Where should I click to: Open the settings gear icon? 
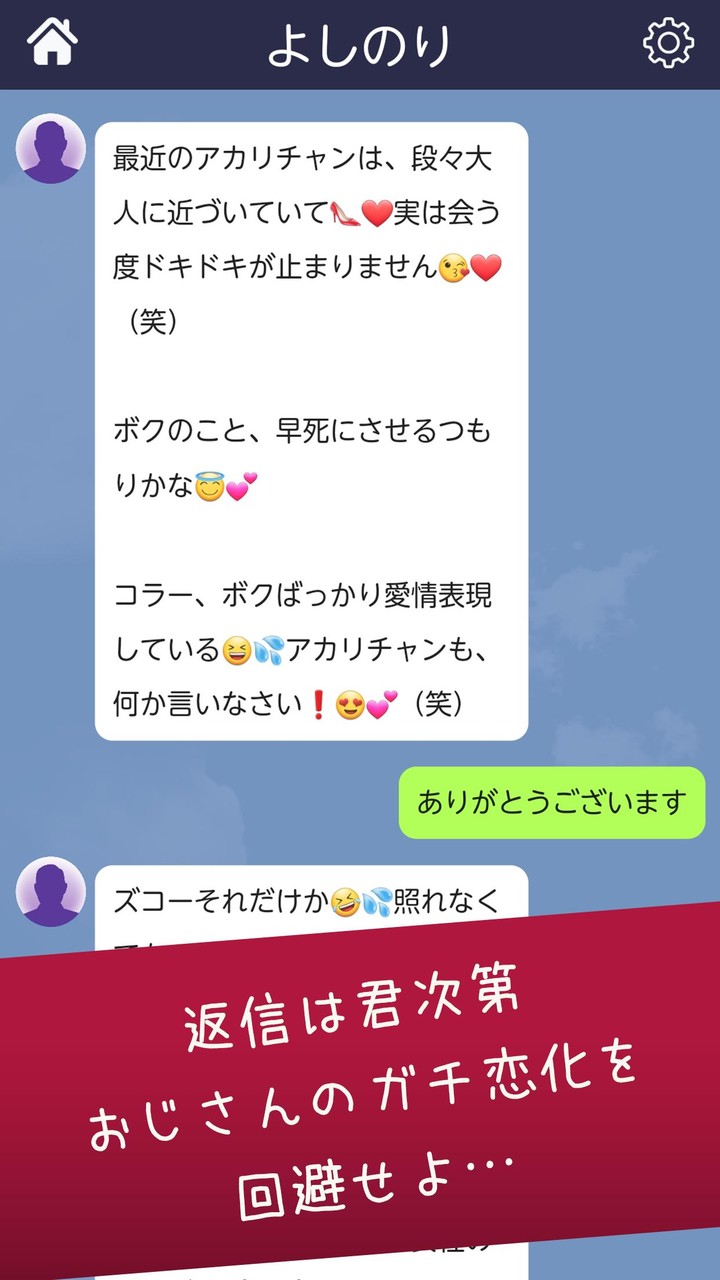click(668, 42)
